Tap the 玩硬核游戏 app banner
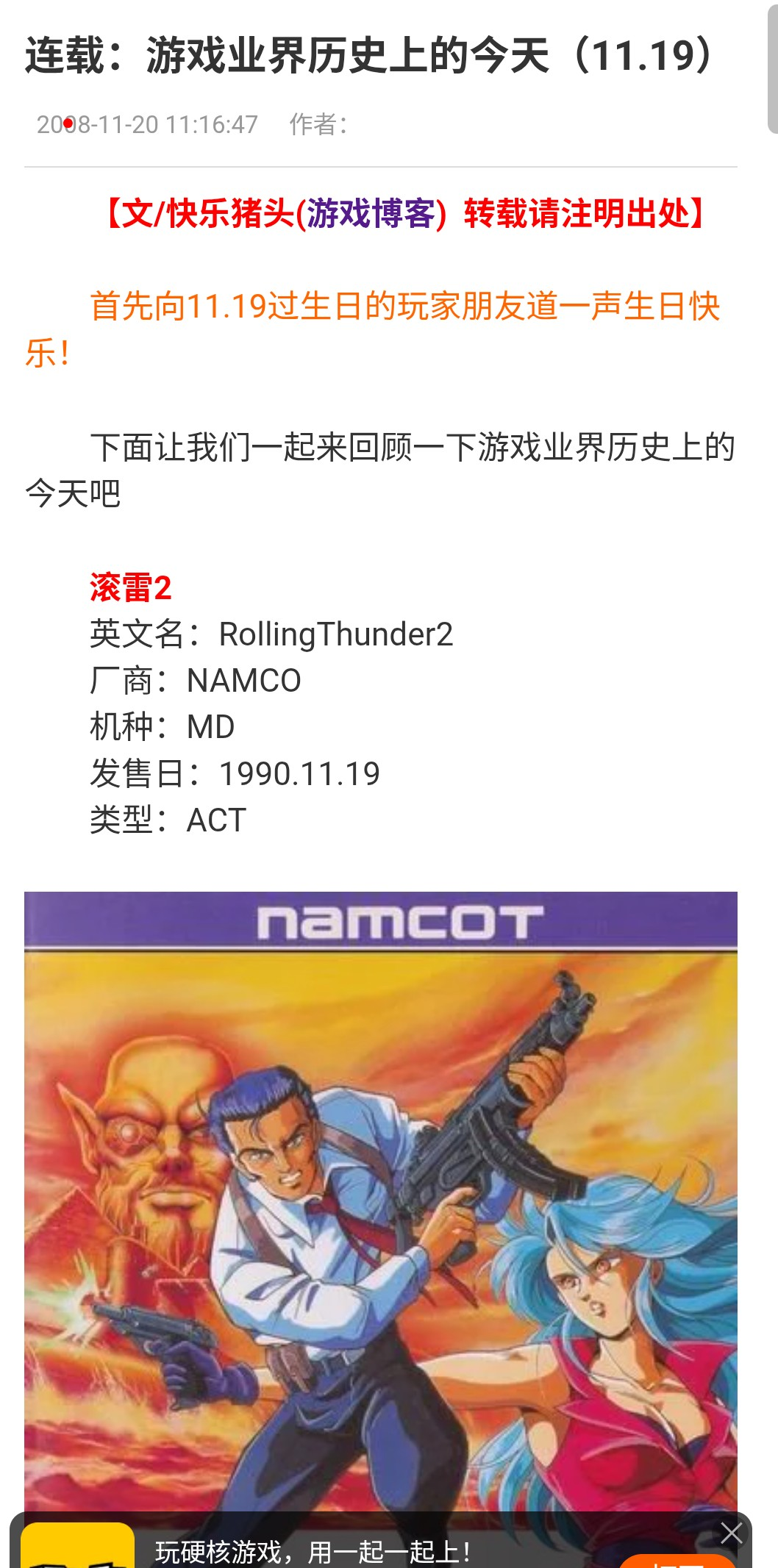Viewport: 778px width, 1568px height. coord(313,1552)
